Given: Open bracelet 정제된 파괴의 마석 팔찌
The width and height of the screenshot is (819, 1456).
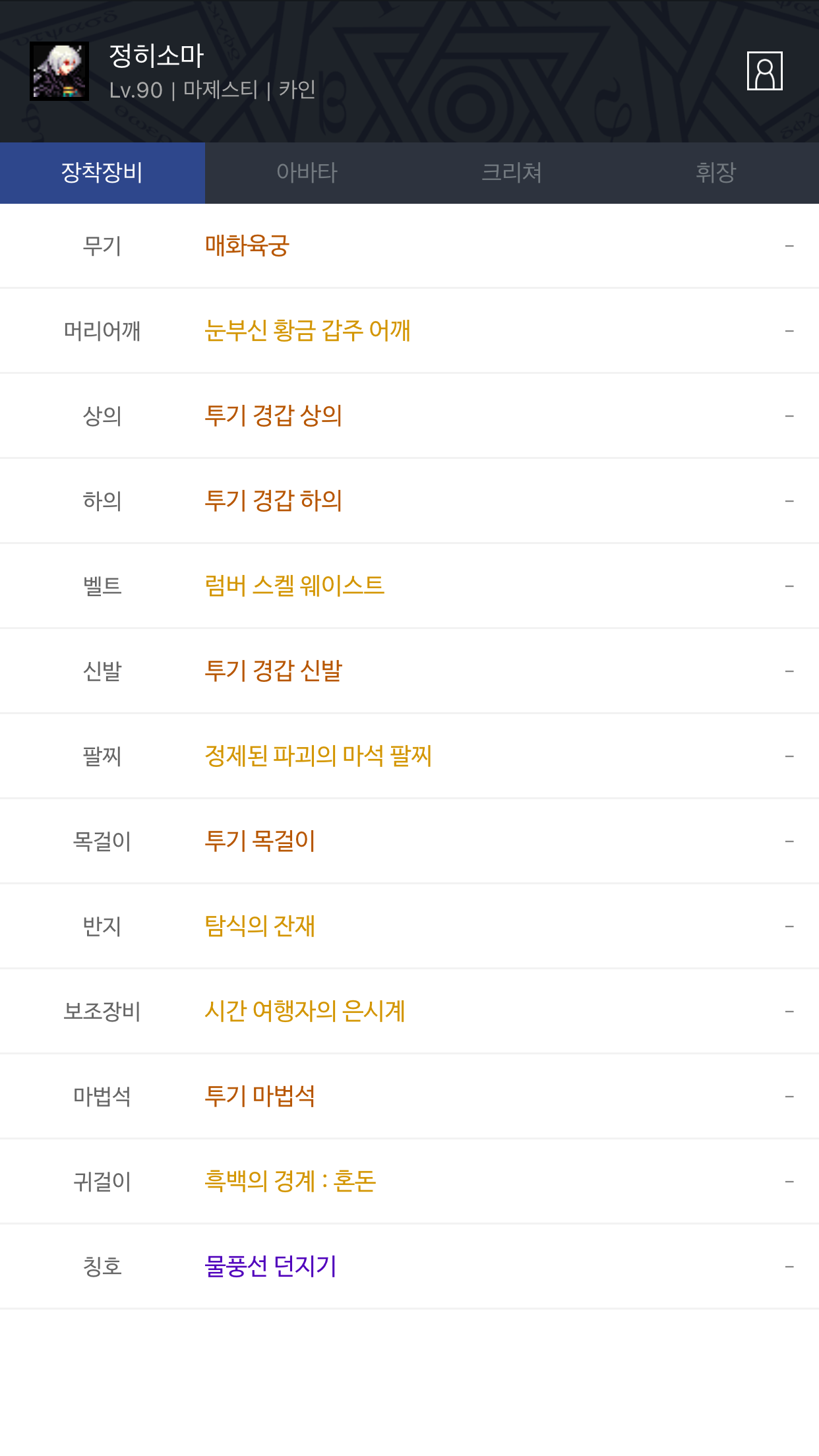Looking at the screenshot, I should (409, 756).
